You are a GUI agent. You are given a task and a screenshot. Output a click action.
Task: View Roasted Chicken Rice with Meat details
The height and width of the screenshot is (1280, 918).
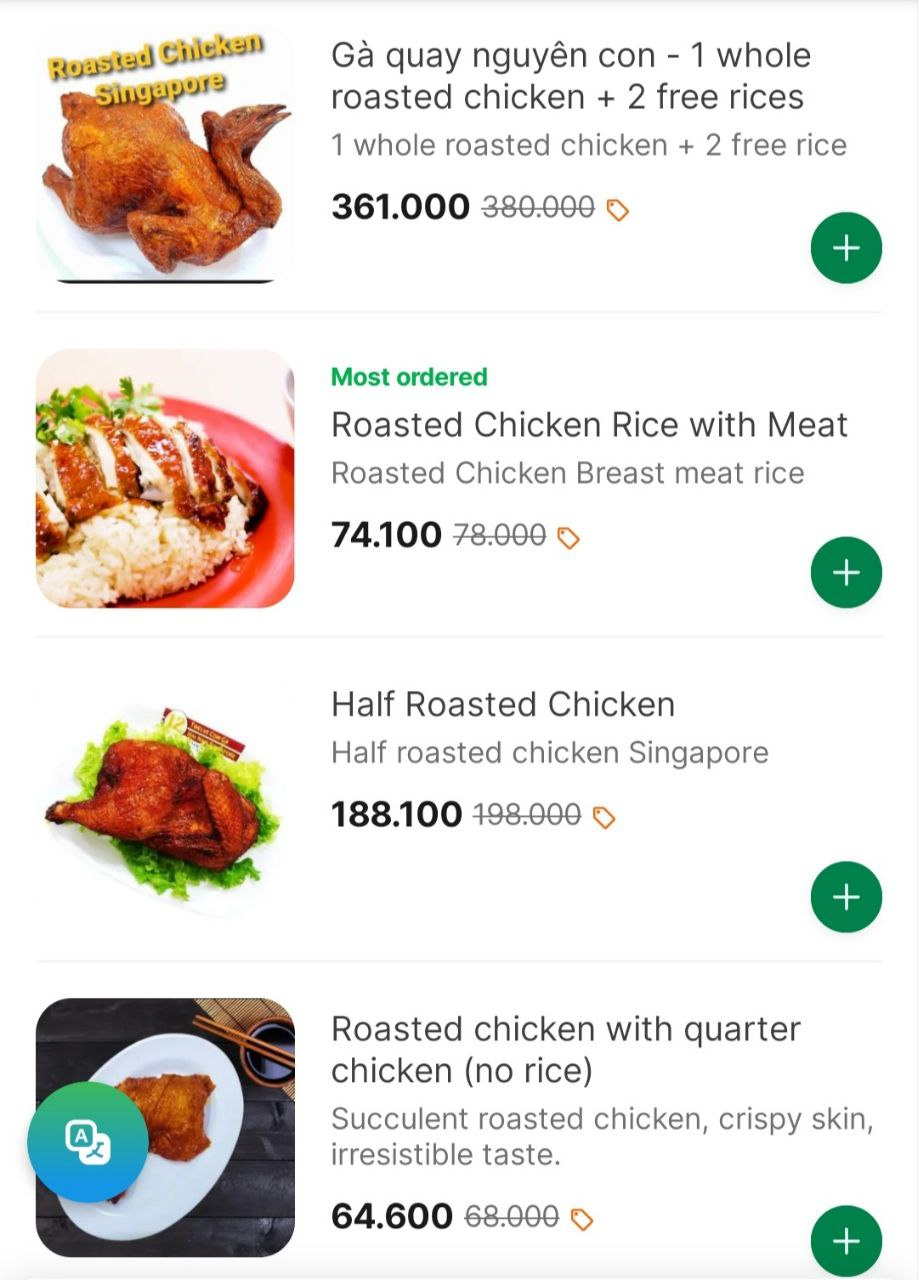coord(589,425)
